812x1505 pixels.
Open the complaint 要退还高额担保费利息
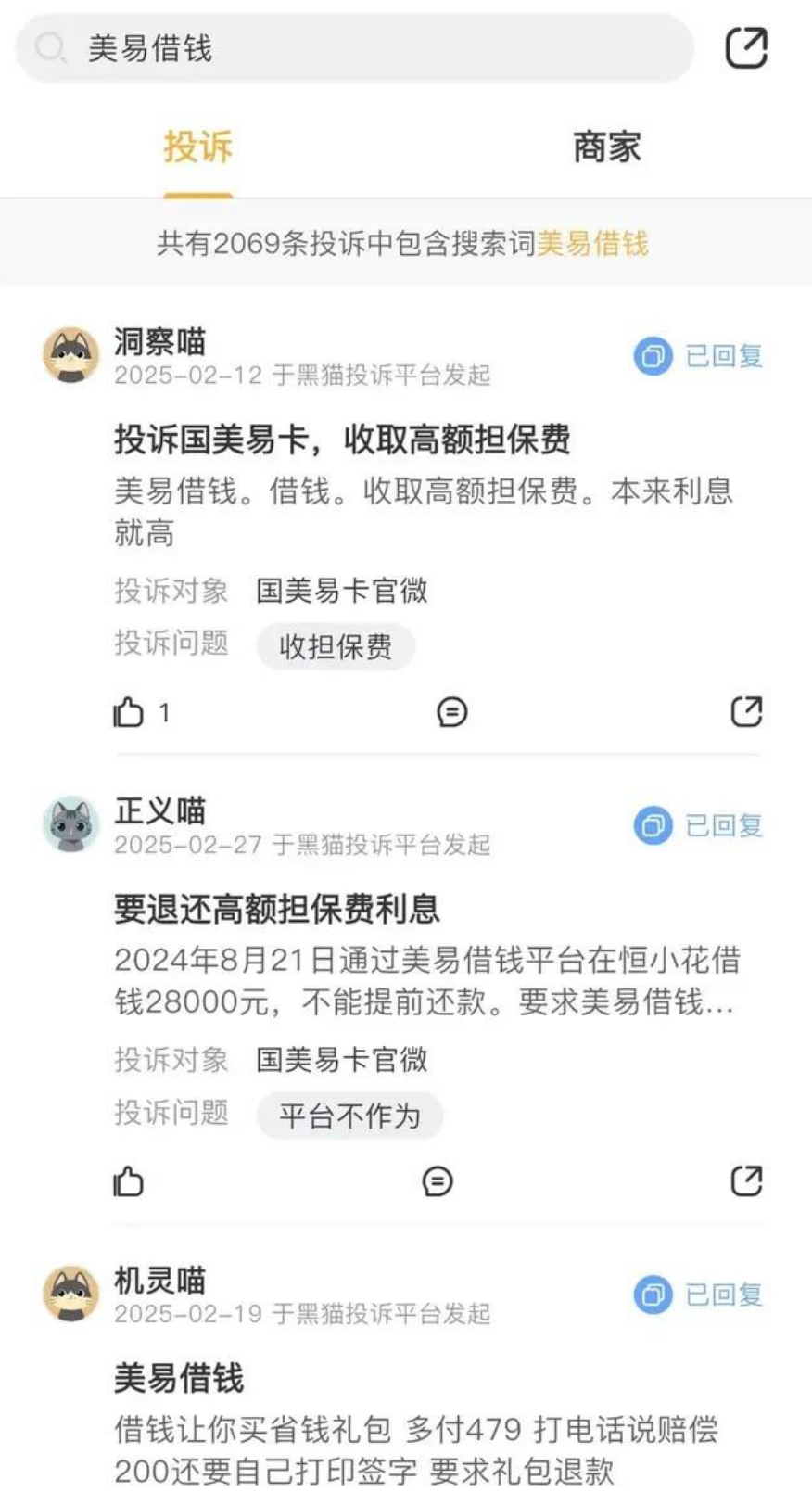(x=276, y=909)
